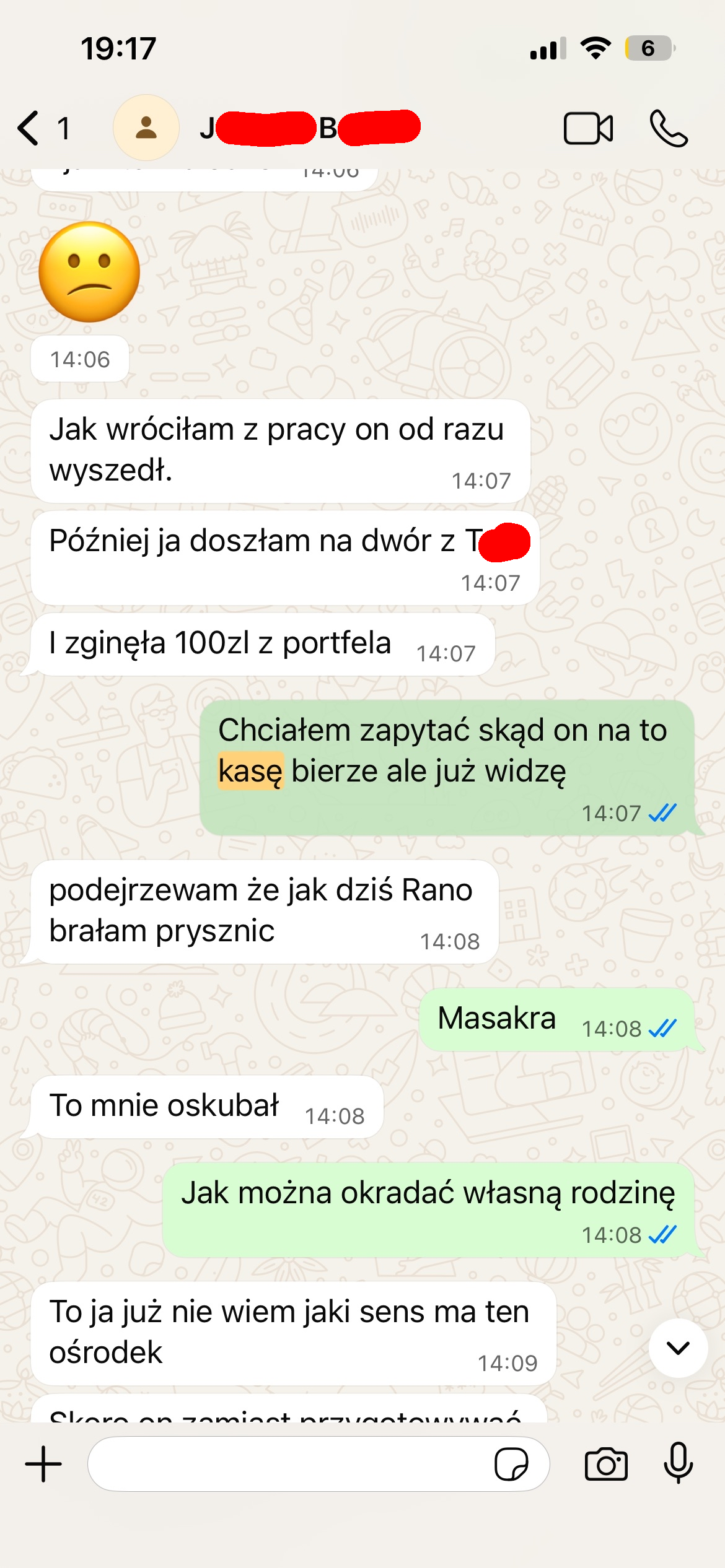Start a voice call
This screenshot has width=725, height=1568.
pyautogui.click(x=669, y=129)
